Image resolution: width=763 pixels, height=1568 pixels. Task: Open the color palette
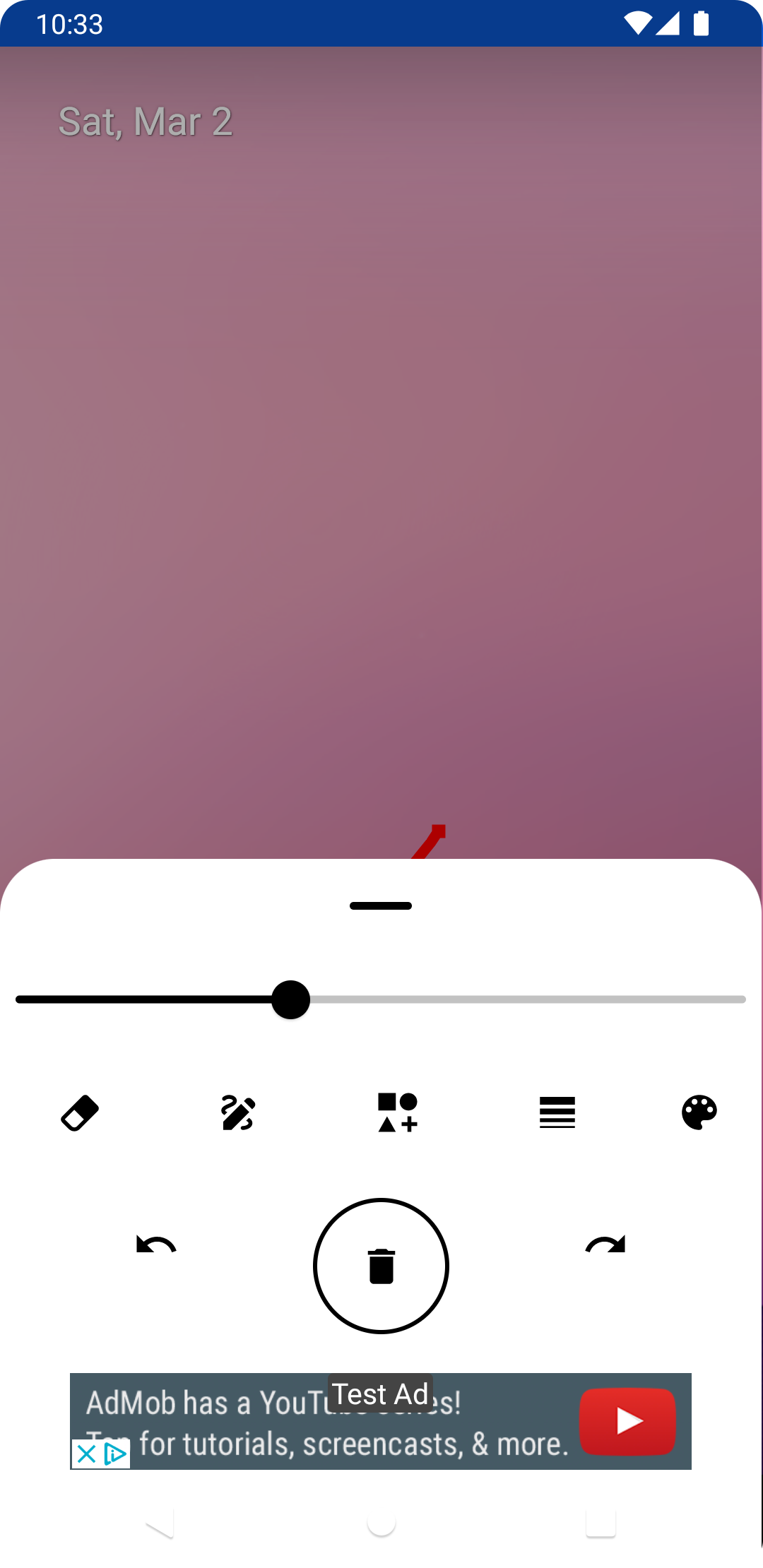click(x=699, y=1112)
